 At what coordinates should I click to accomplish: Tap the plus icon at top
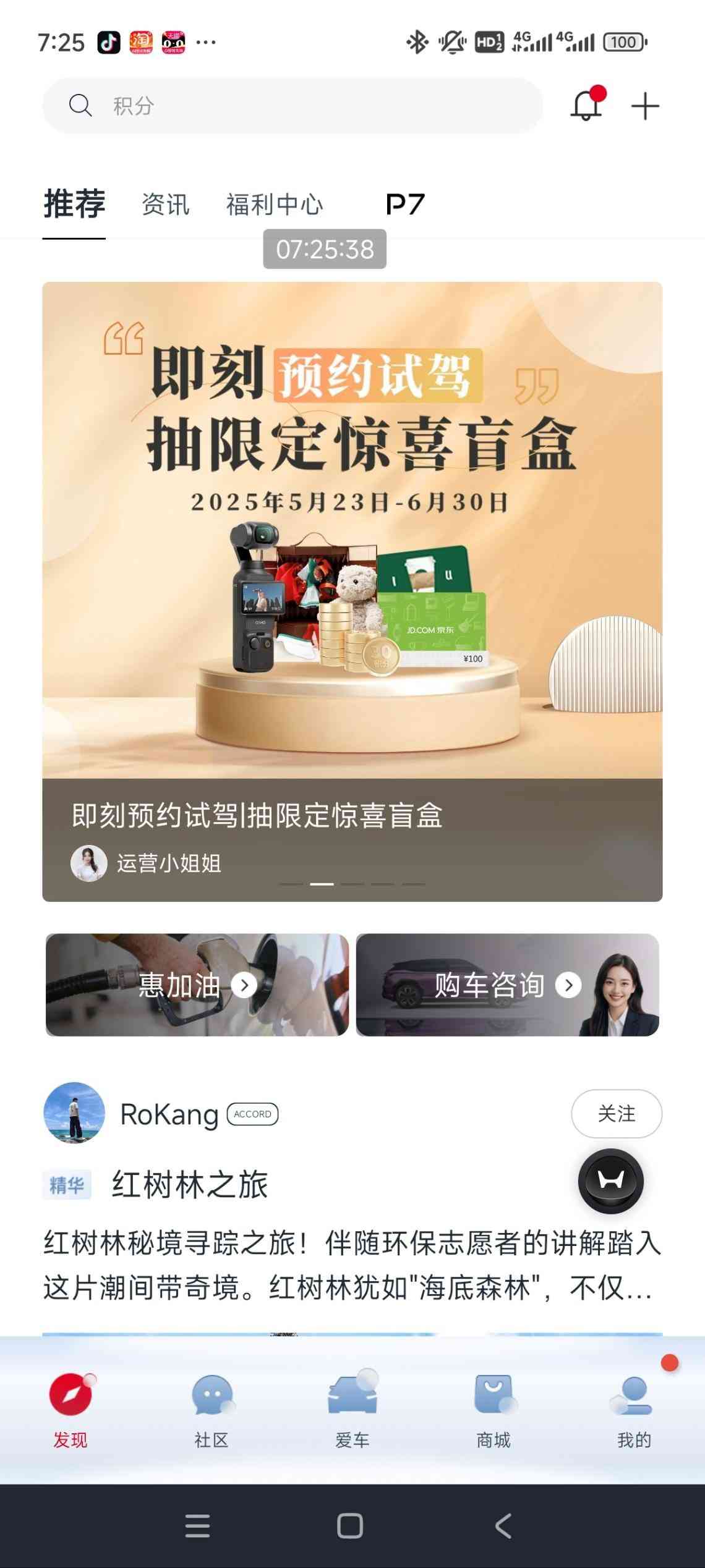click(x=644, y=106)
